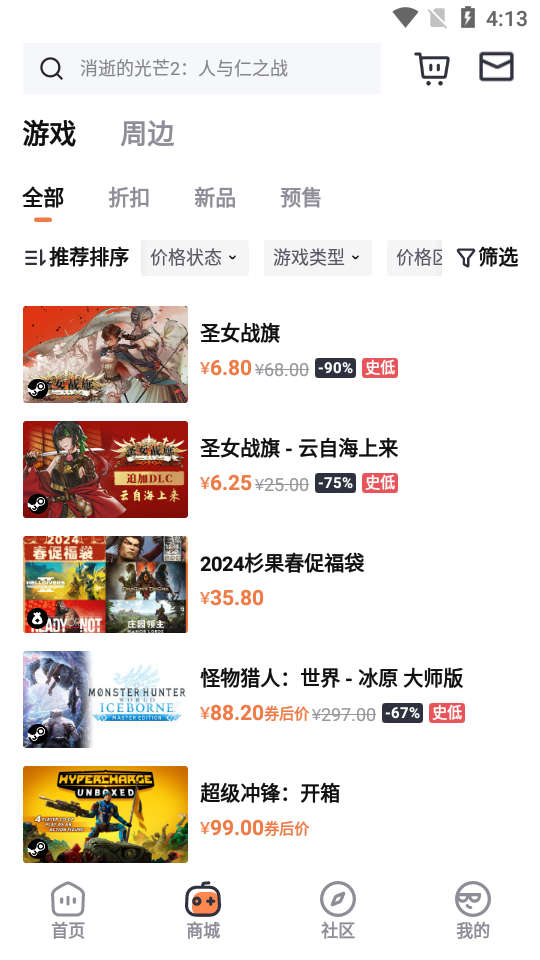Open the messages envelope icon
Viewport: 540px width, 960px height.
click(496, 67)
